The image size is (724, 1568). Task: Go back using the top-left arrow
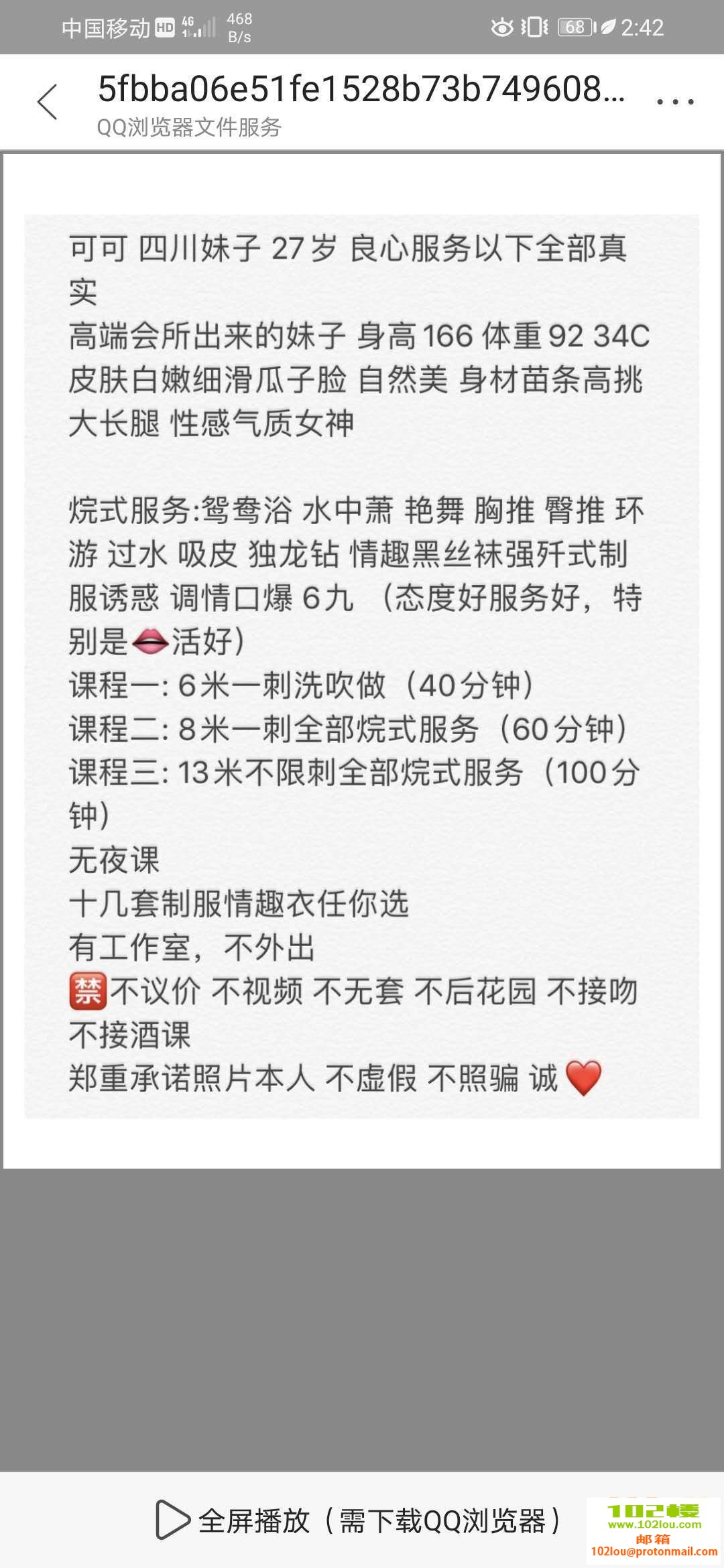(48, 103)
